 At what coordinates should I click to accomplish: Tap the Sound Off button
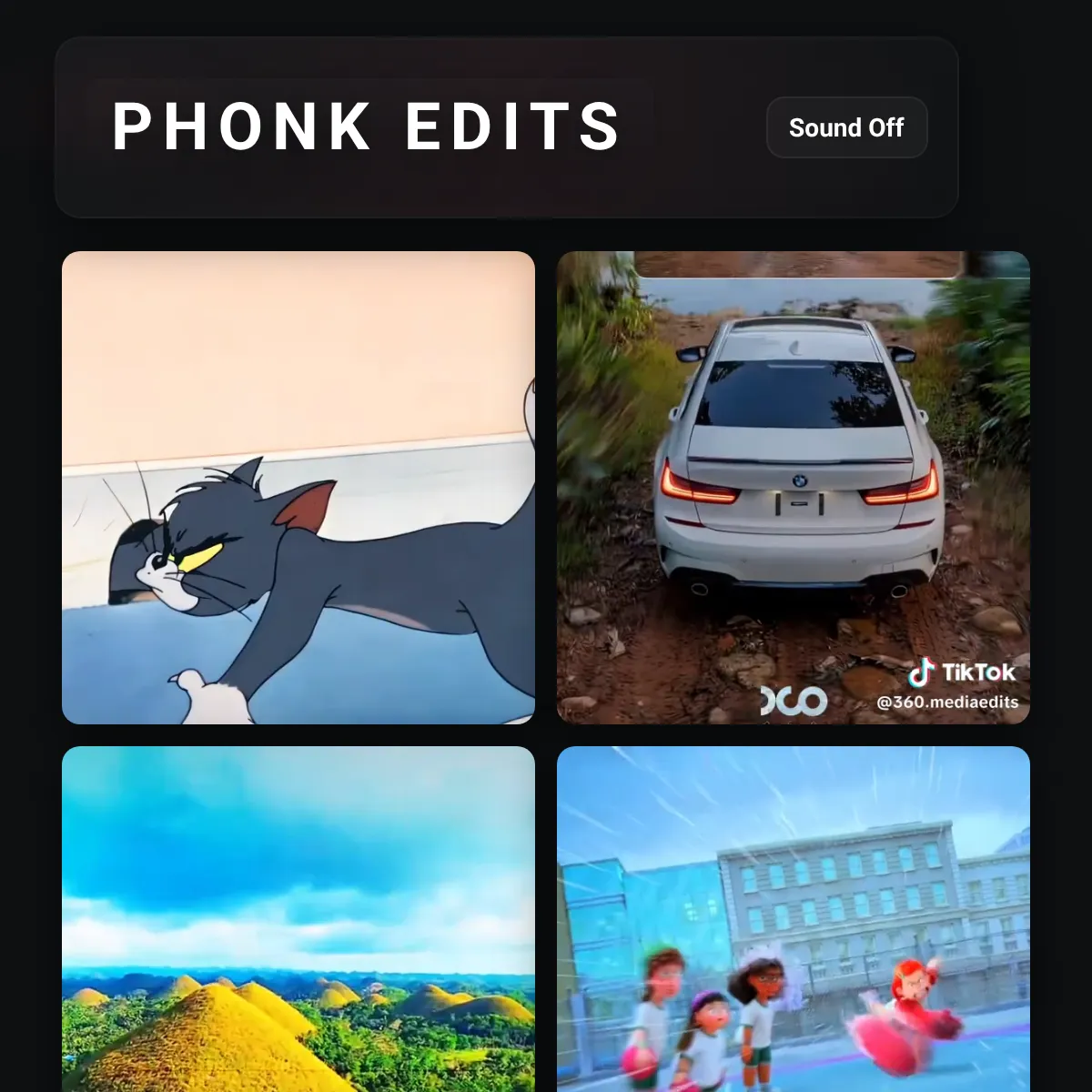(x=846, y=127)
